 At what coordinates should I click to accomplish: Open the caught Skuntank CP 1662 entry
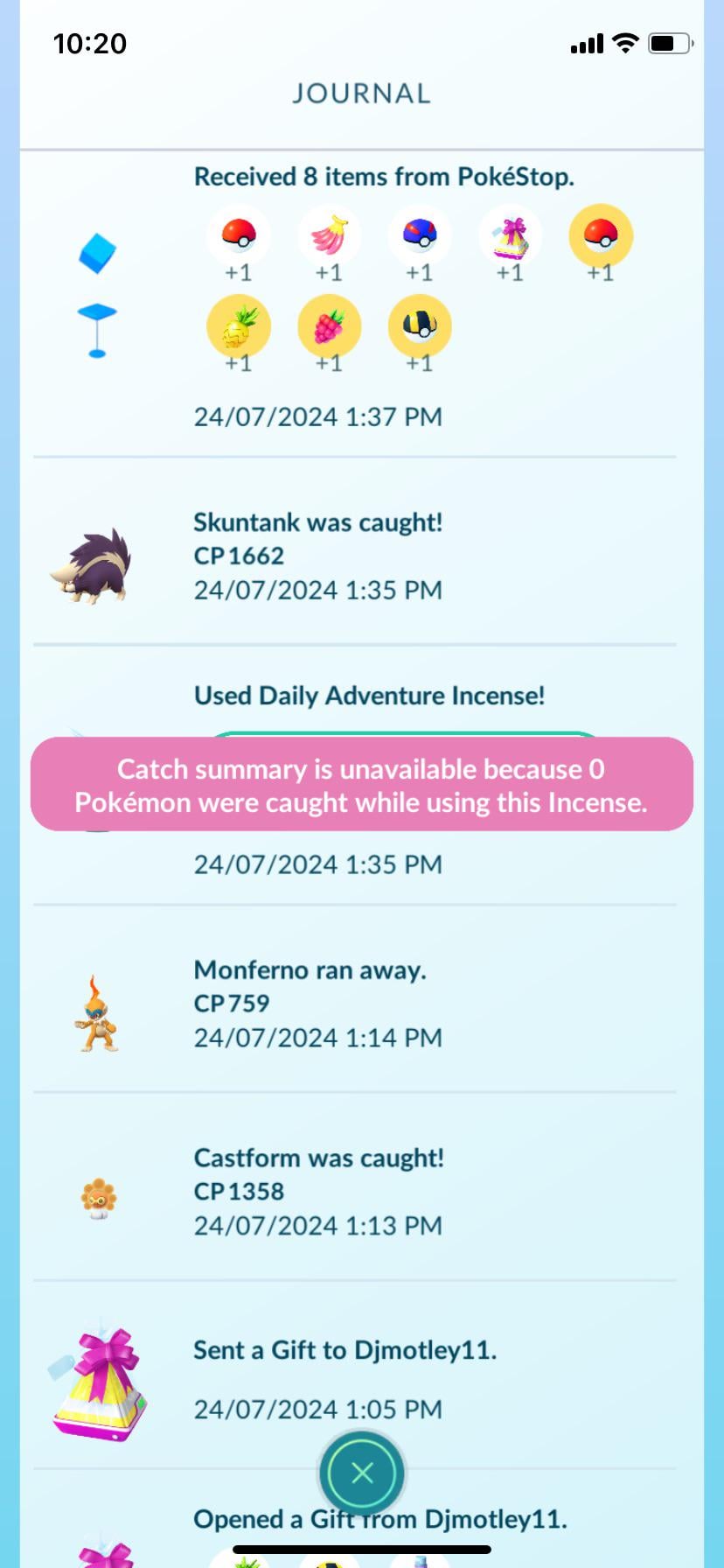(x=318, y=556)
